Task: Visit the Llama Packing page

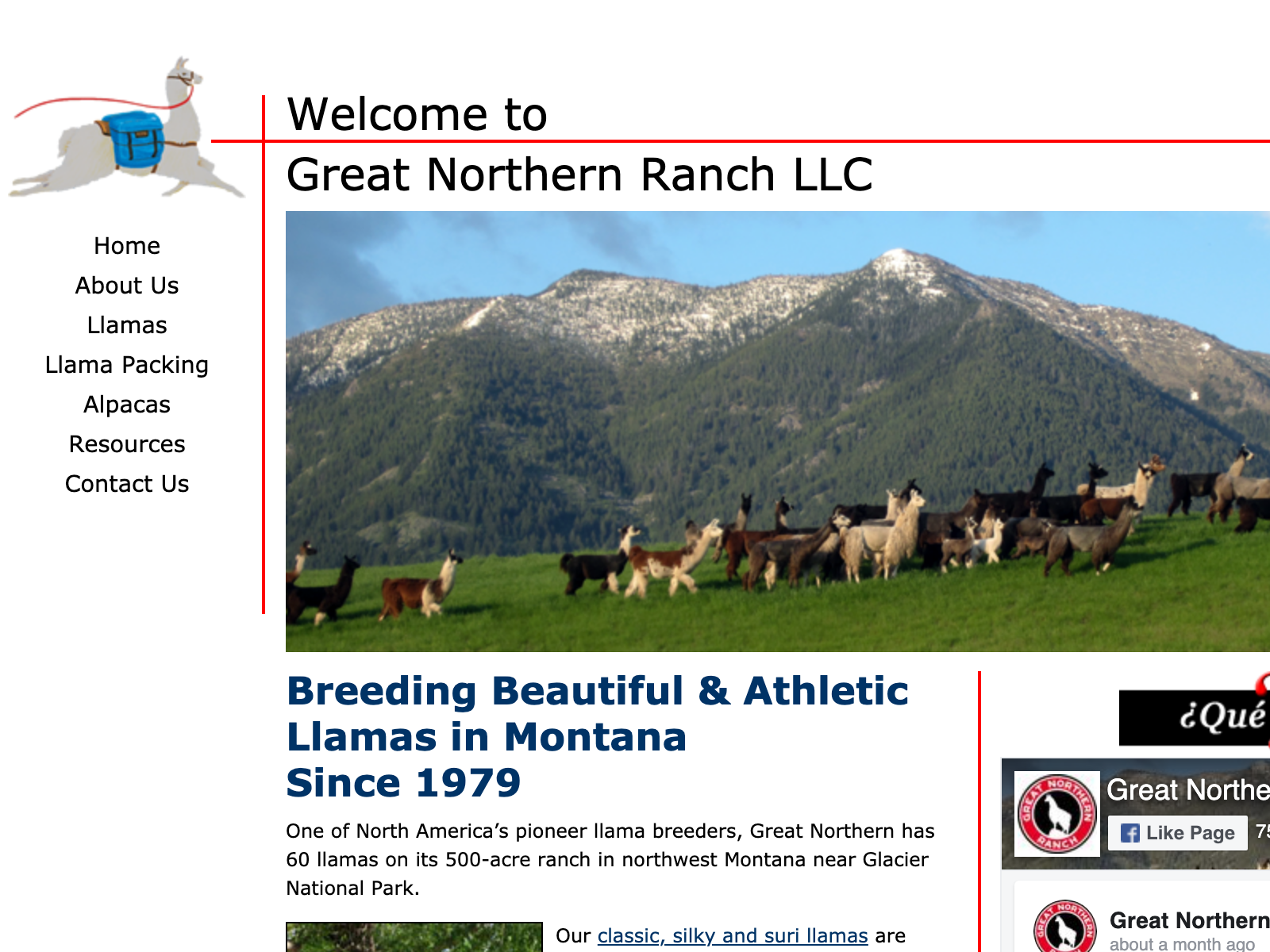Action: pyautogui.click(x=127, y=365)
